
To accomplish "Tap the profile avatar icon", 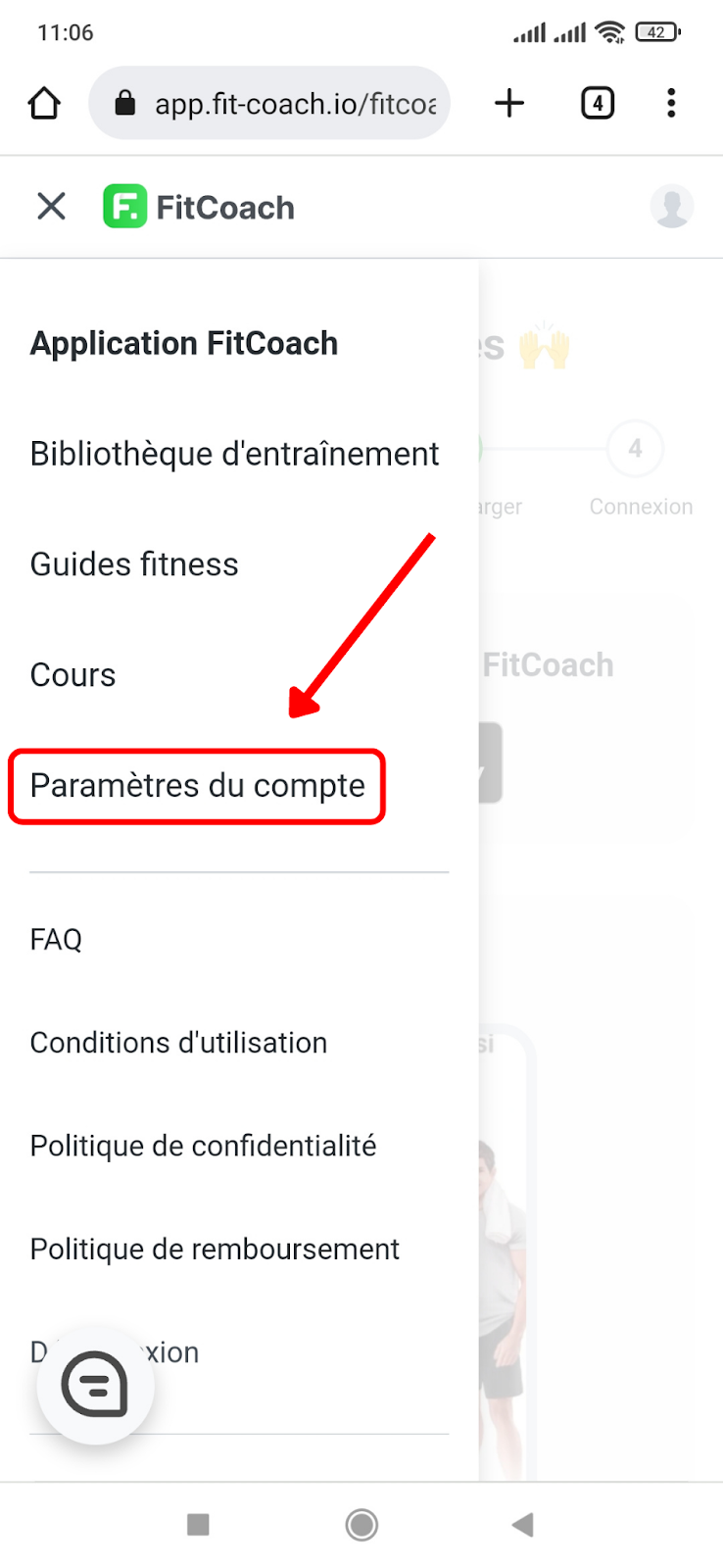I will (672, 207).
